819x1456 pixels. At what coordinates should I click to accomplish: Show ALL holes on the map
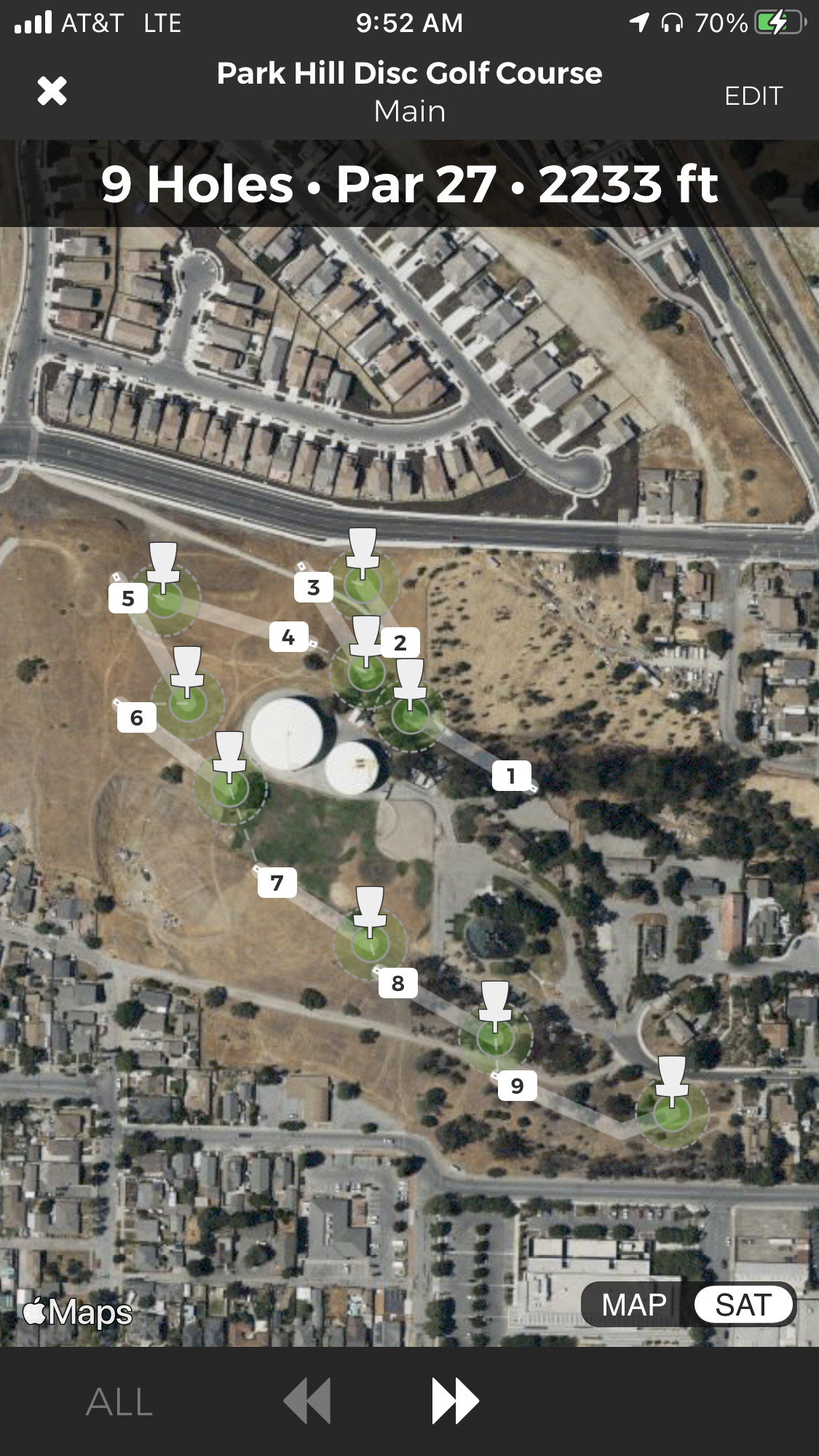(x=119, y=1401)
